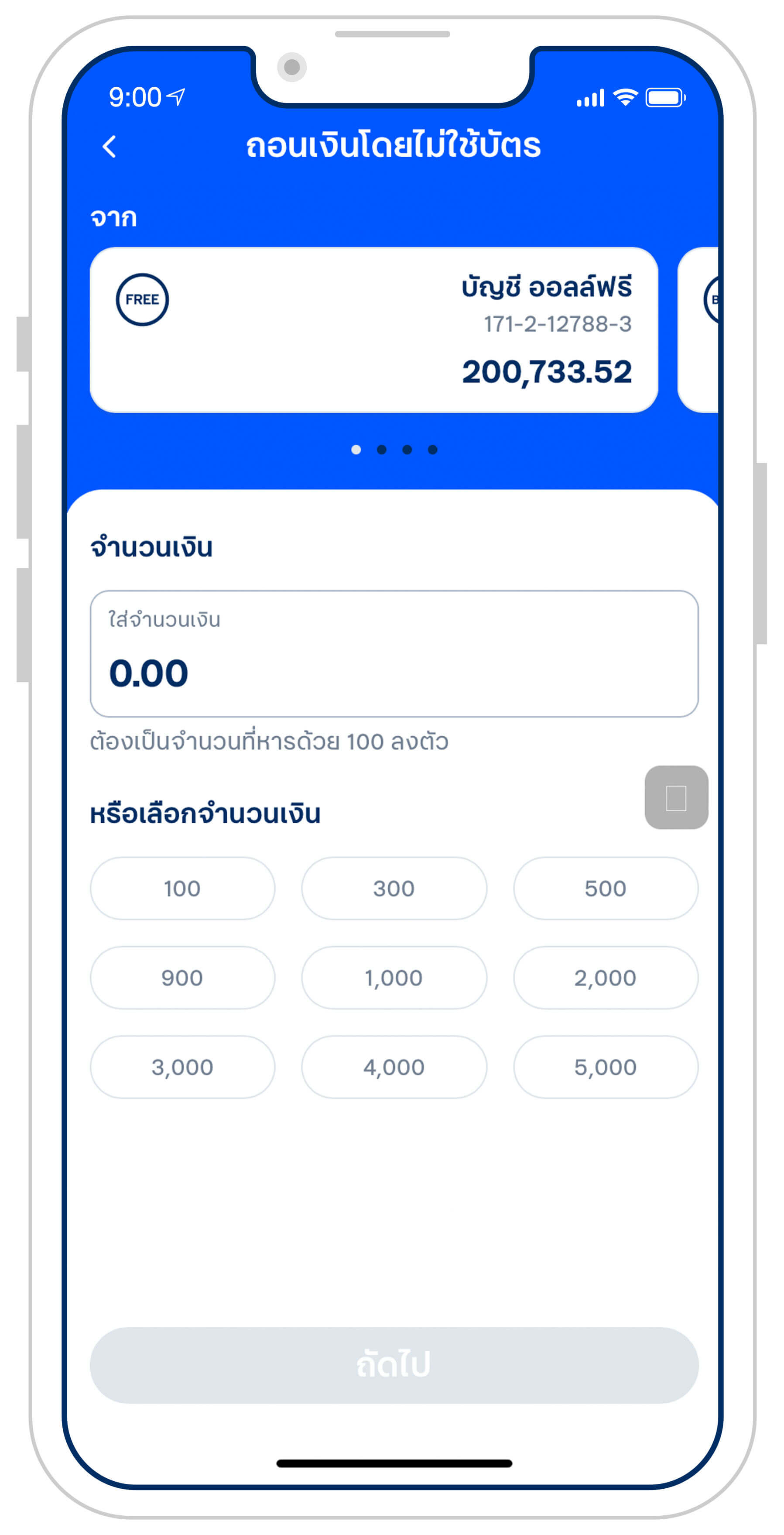Pick the 3,000 amount chip

point(182,1067)
